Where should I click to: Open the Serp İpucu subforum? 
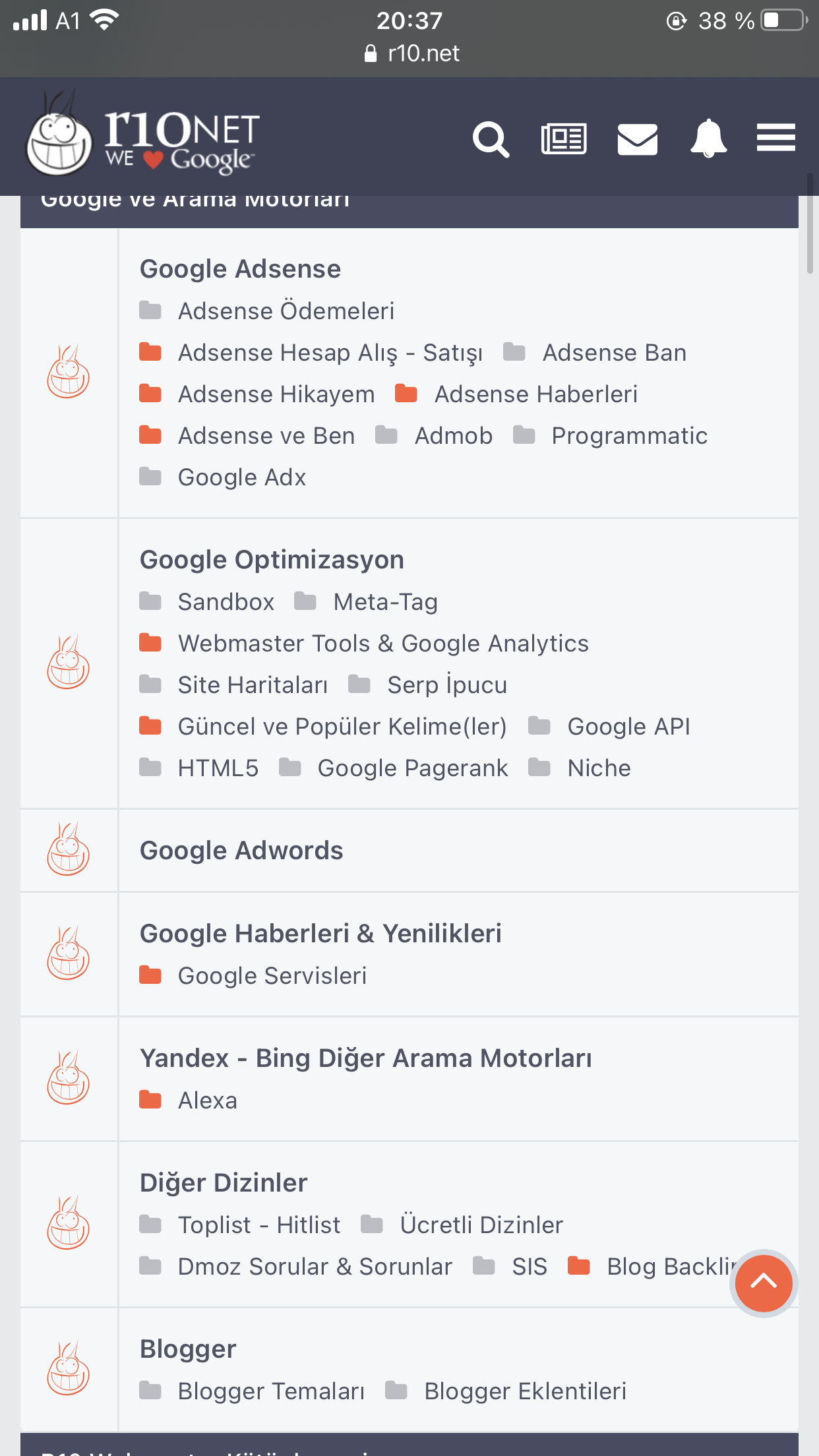point(447,685)
